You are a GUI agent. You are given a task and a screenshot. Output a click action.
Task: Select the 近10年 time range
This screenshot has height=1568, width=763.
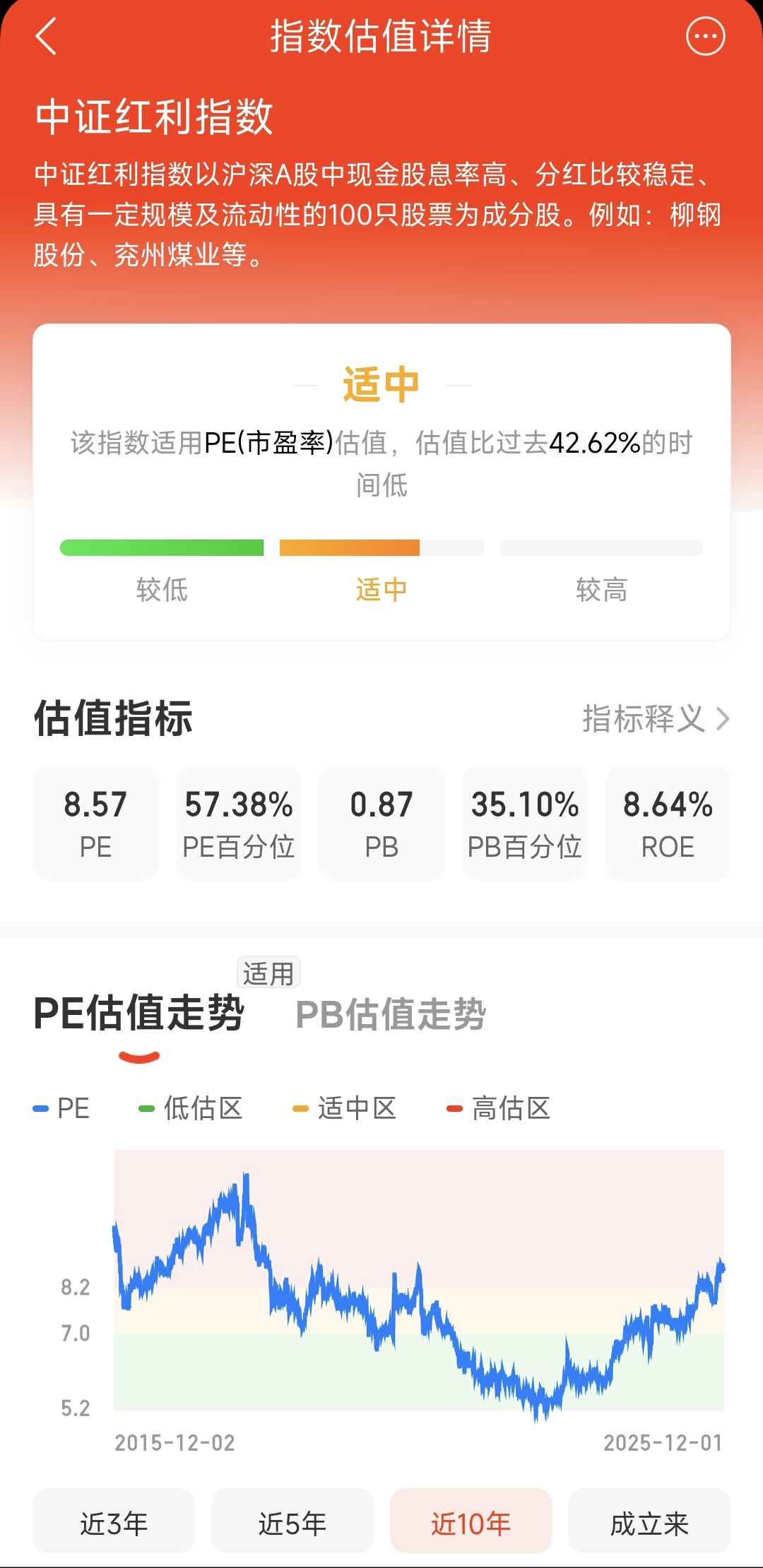tap(471, 1524)
